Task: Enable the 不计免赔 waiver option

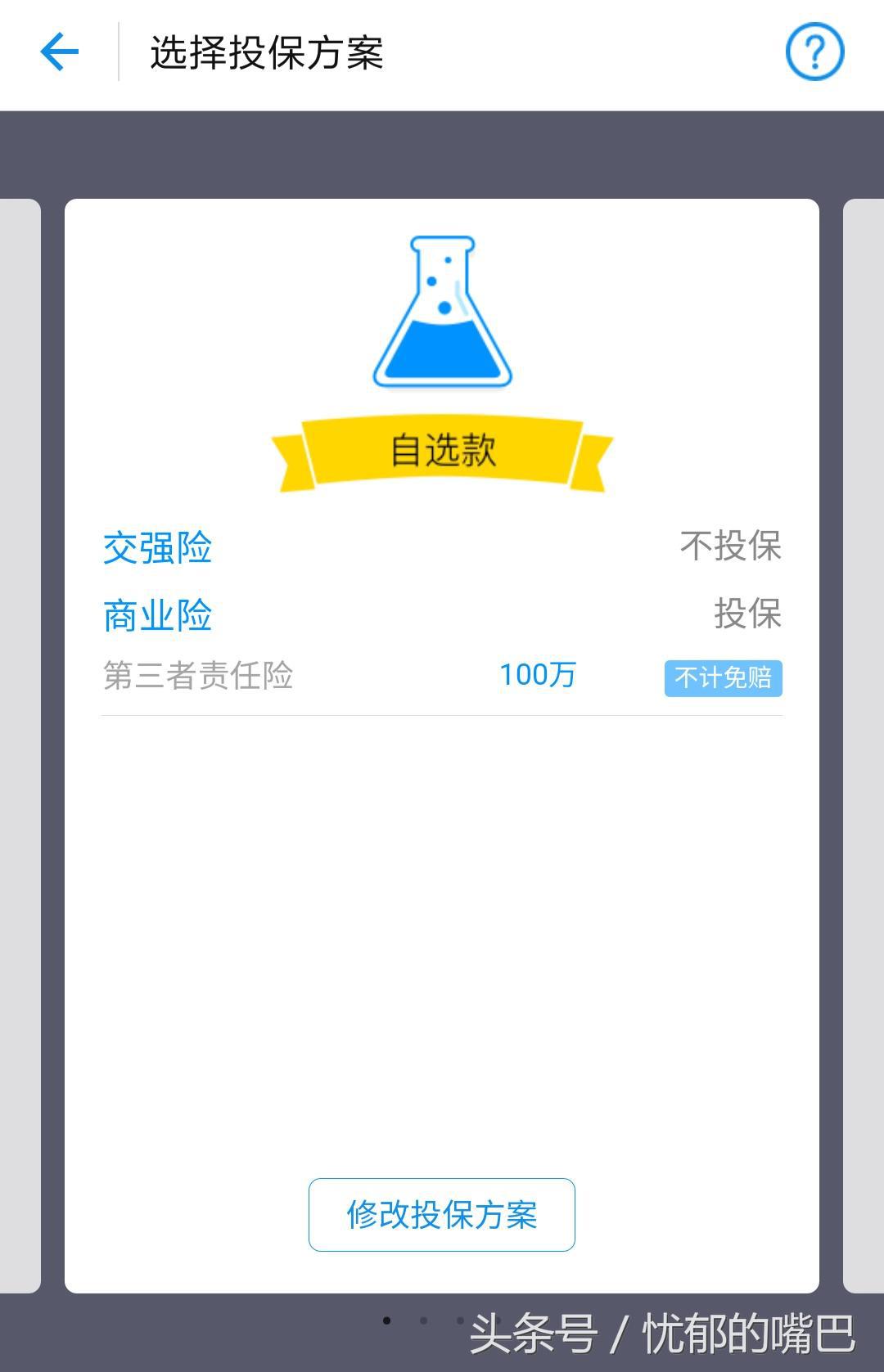Action: (x=724, y=677)
